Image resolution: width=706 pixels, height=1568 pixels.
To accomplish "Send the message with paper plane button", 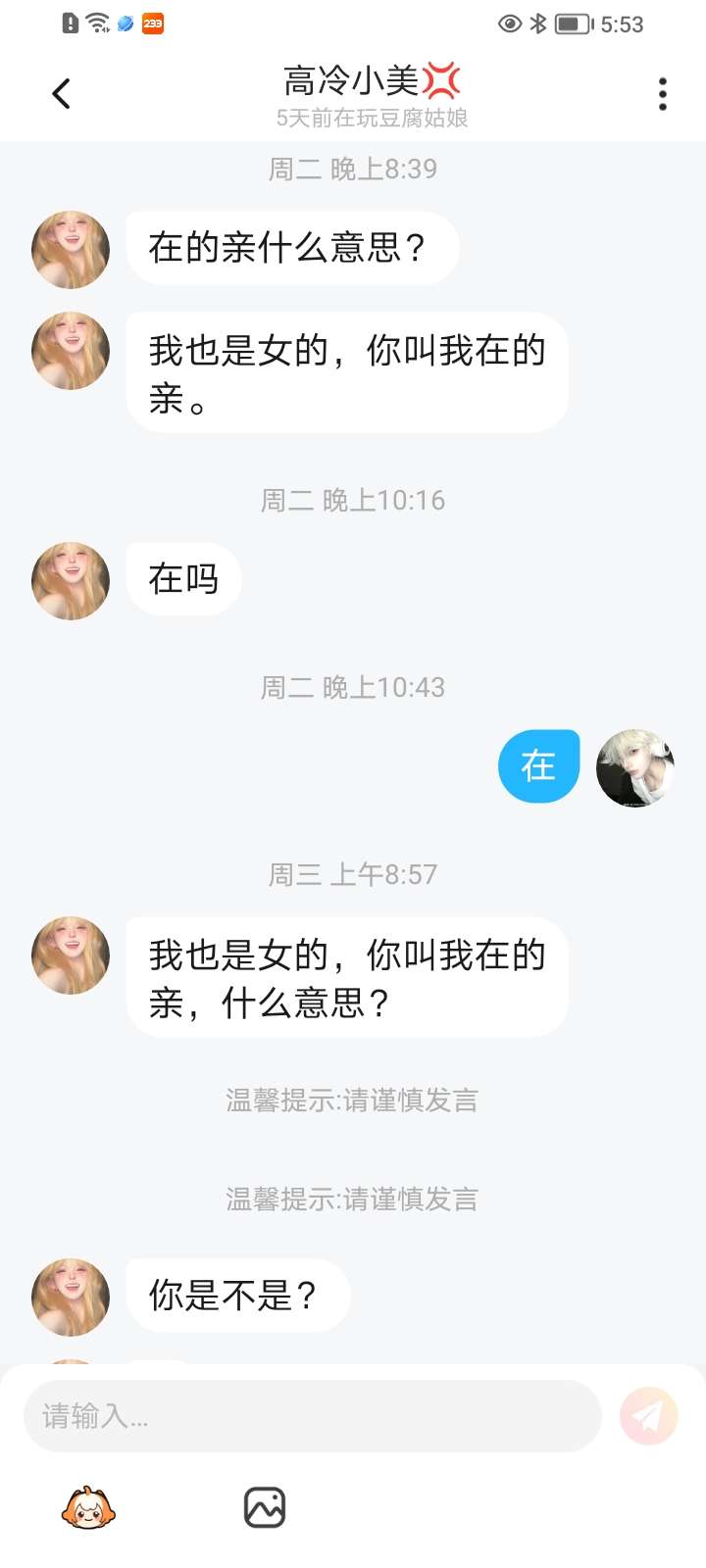I will (648, 1416).
